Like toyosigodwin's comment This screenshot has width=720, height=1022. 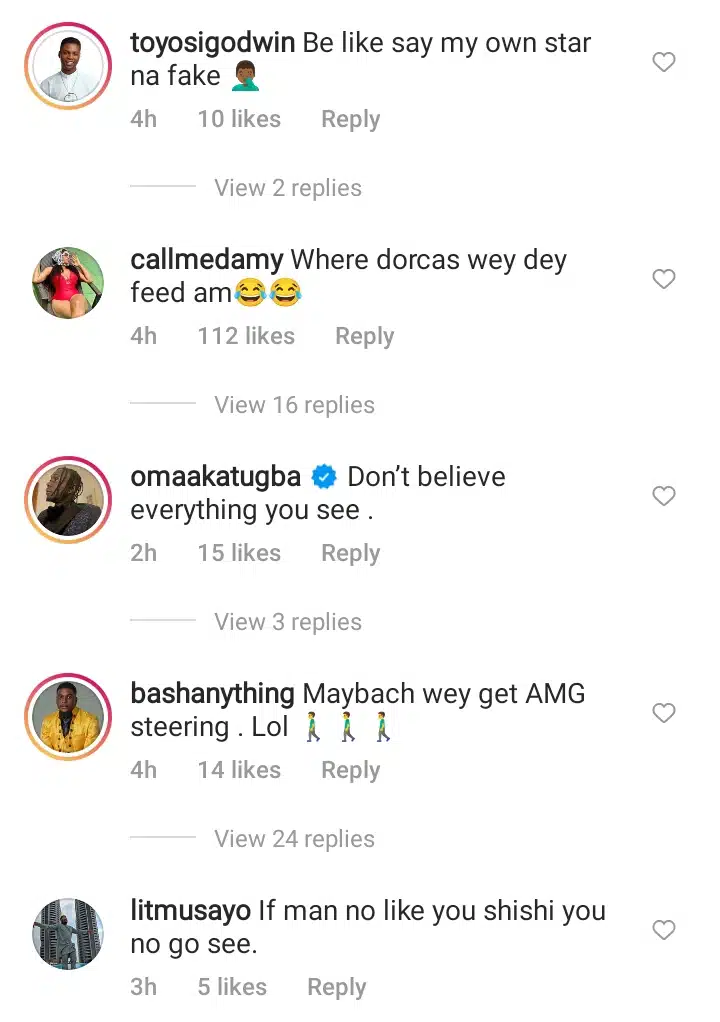664,62
